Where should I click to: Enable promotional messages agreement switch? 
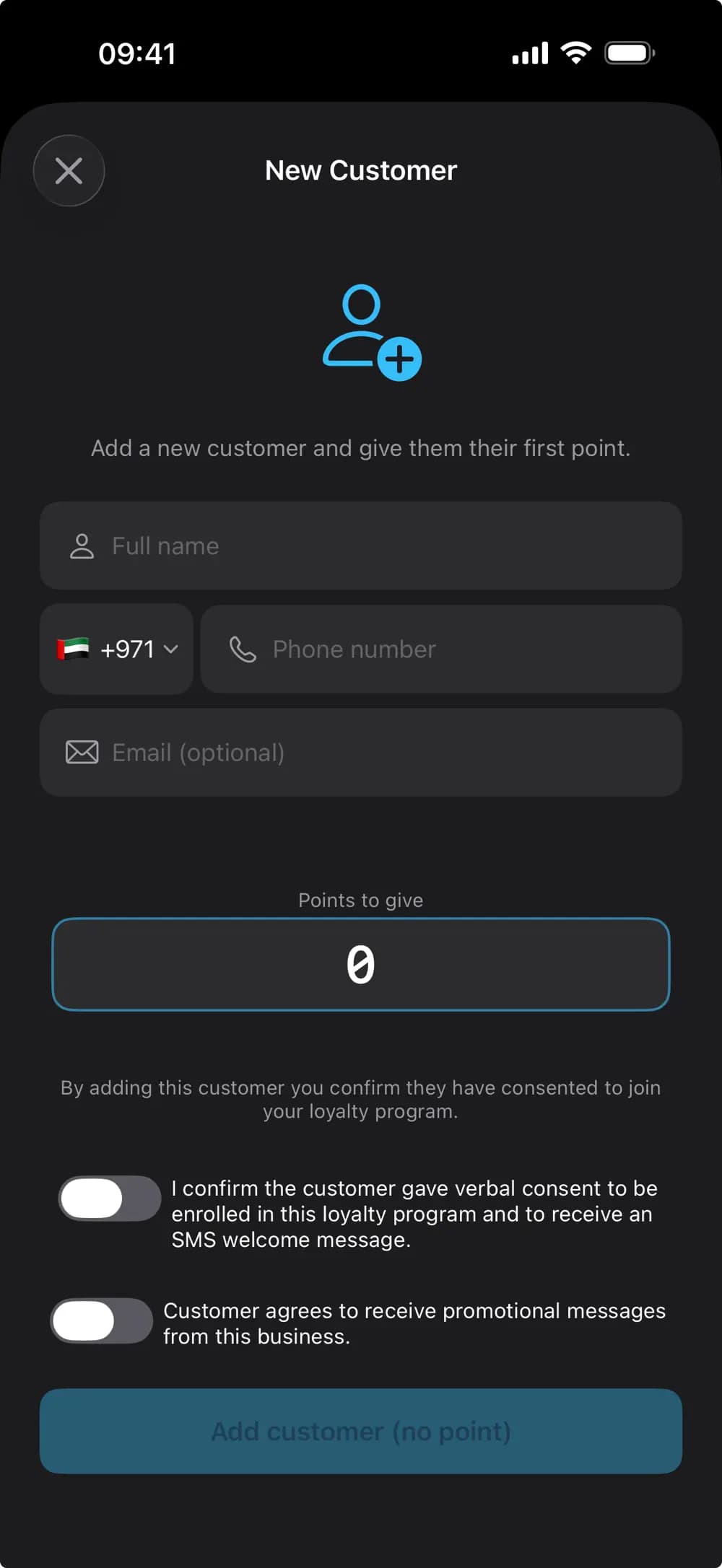pos(102,1321)
